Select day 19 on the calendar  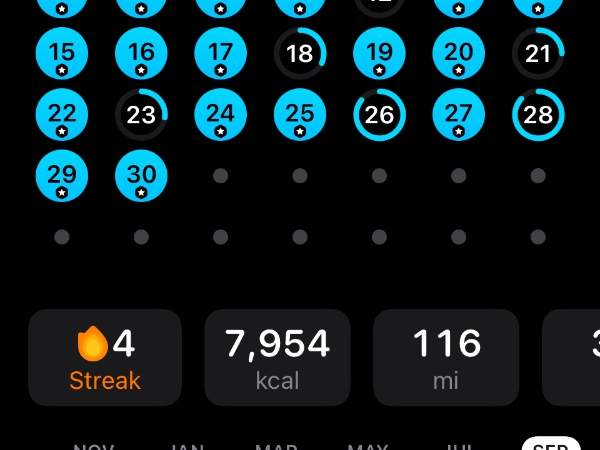coord(379,54)
